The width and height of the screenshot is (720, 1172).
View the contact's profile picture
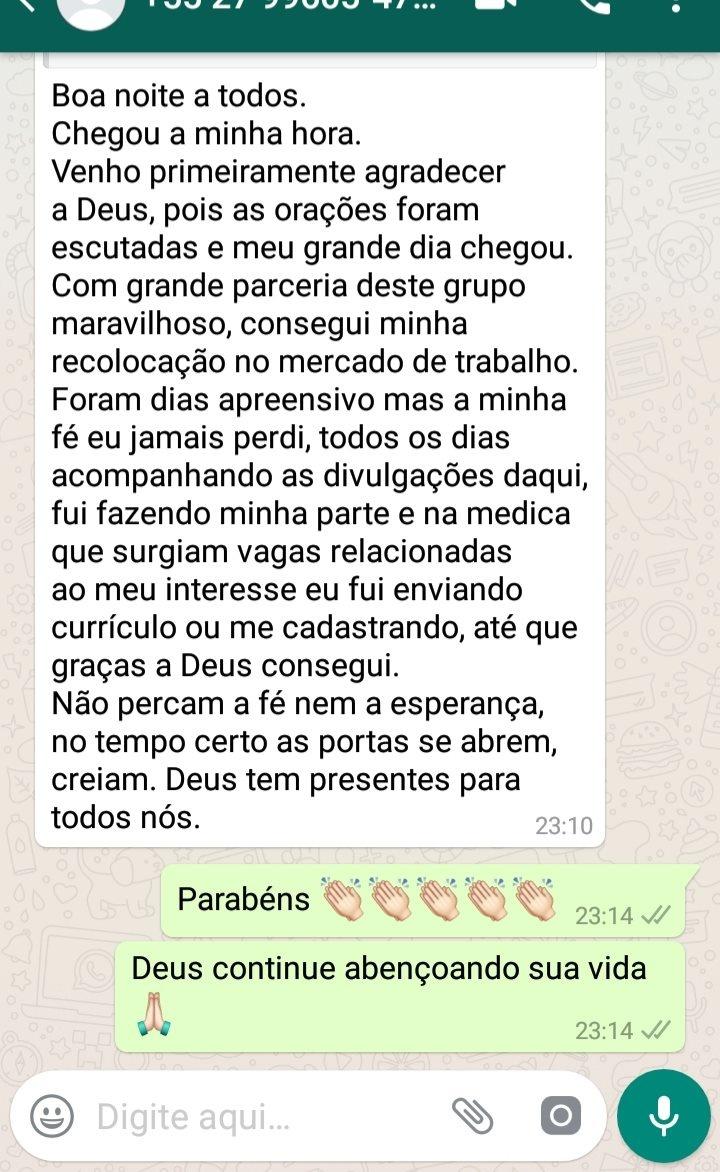(x=91, y=8)
